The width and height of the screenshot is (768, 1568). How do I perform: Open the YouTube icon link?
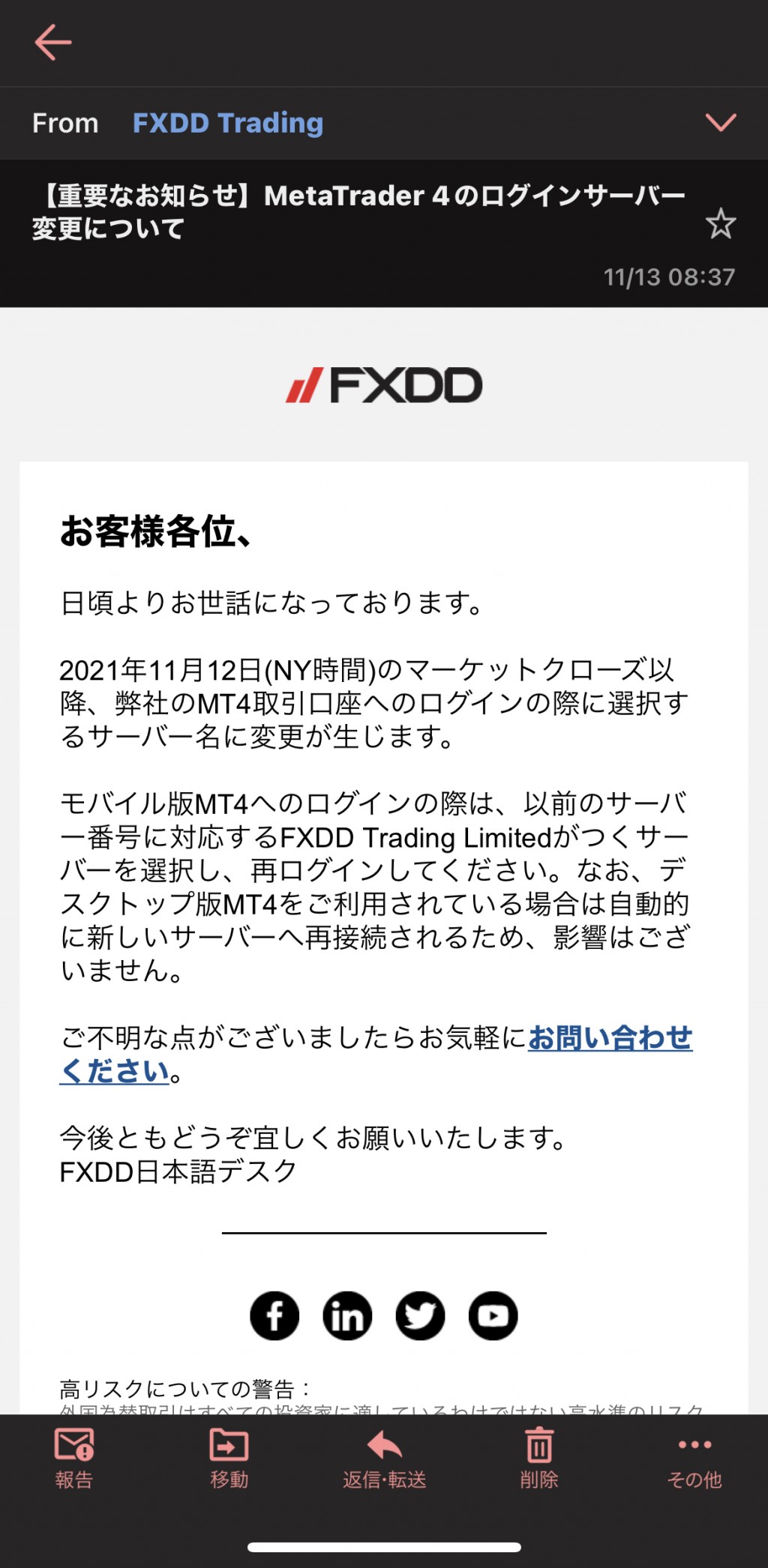(x=493, y=1315)
